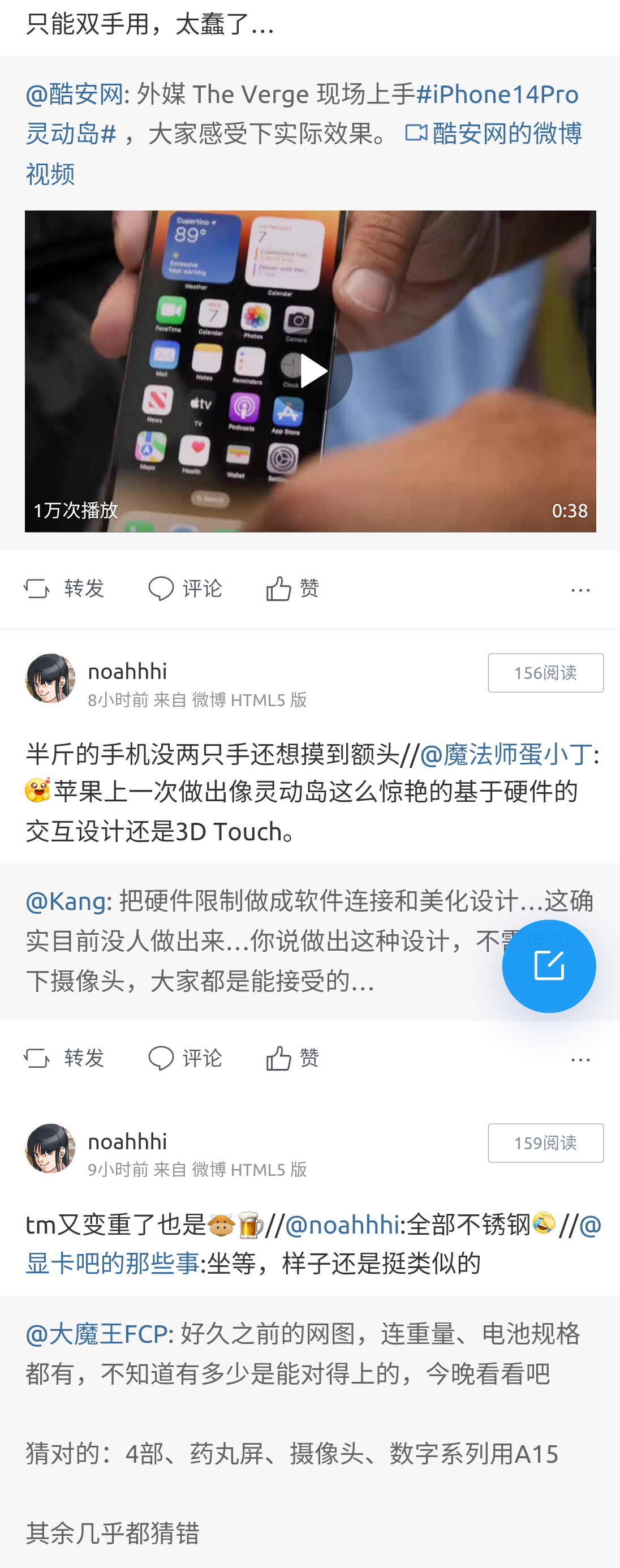Open the @魔法师蛋小丁 mention
Screen dimensions: 620x1568
point(506,754)
